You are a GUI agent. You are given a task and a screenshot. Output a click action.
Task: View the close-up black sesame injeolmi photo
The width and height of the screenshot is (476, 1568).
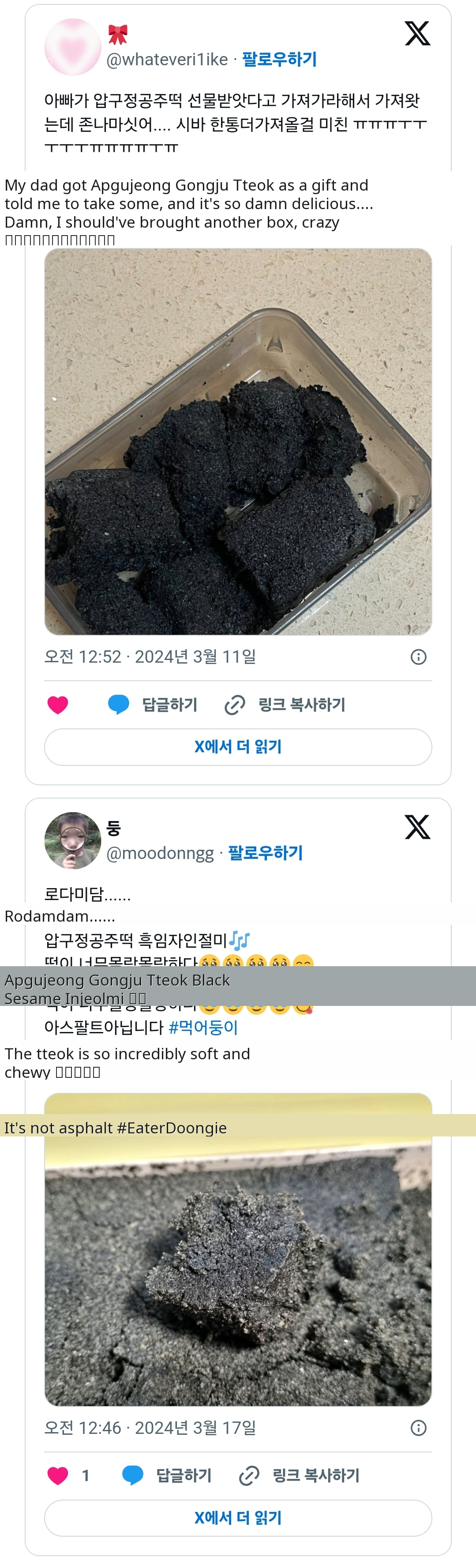(x=238, y=1272)
